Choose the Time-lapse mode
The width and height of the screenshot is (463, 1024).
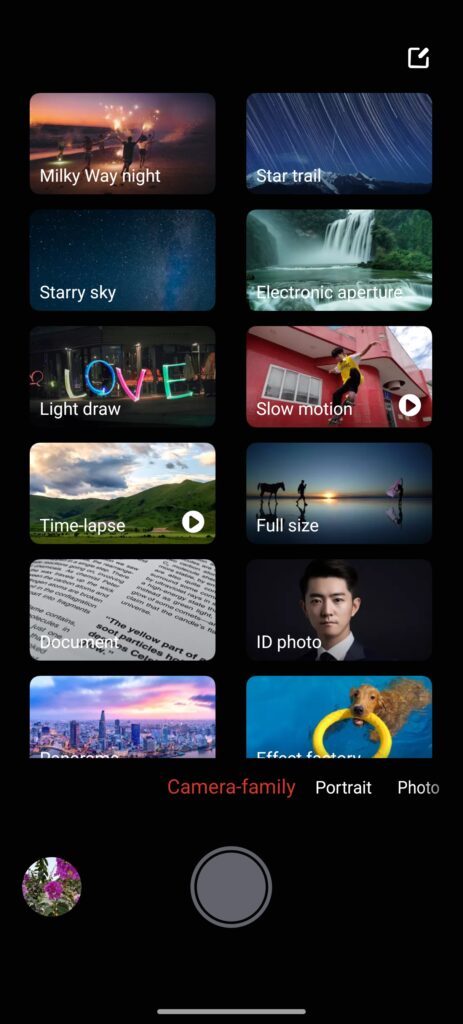point(122,493)
